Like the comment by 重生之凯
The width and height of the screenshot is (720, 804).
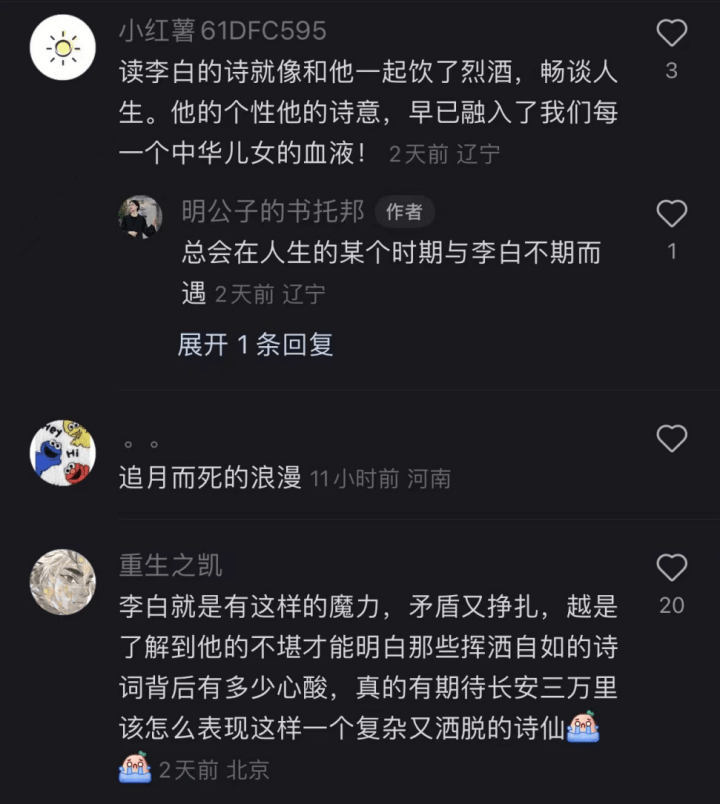[x=671, y=568]
